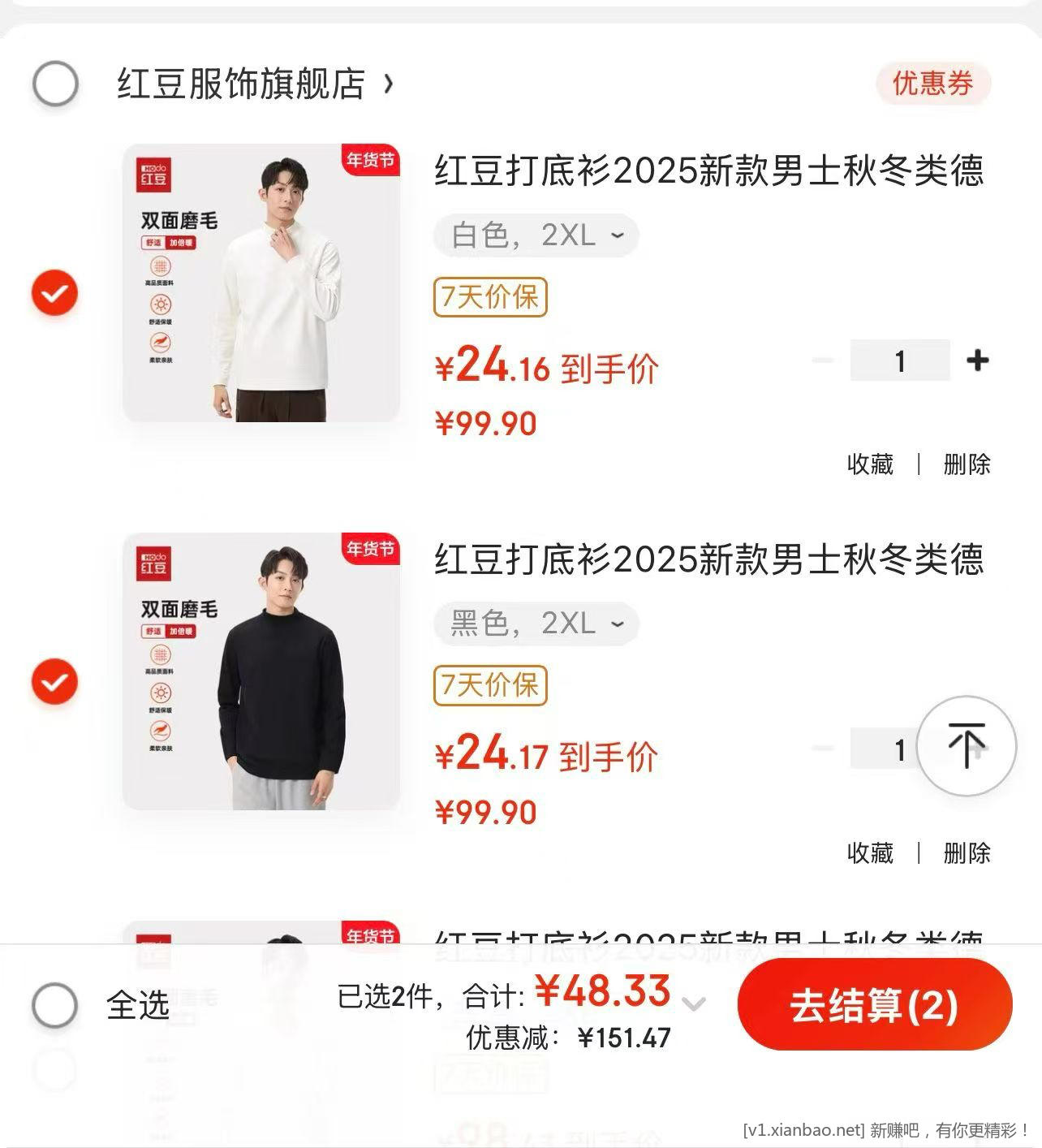Tap the 去结算(2) checkout button

pyautogui.click(x=875, y=1007)
